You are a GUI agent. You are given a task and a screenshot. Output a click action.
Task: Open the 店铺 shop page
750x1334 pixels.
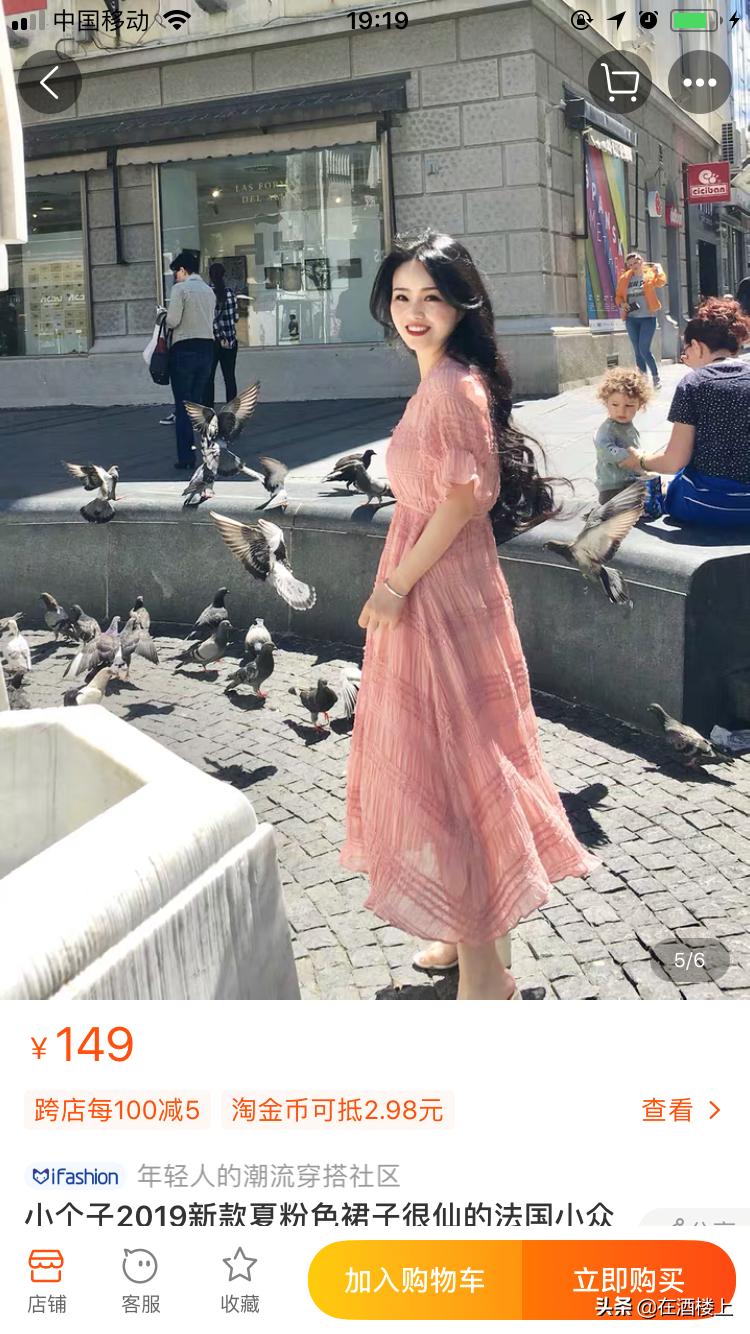(46, 1280)
